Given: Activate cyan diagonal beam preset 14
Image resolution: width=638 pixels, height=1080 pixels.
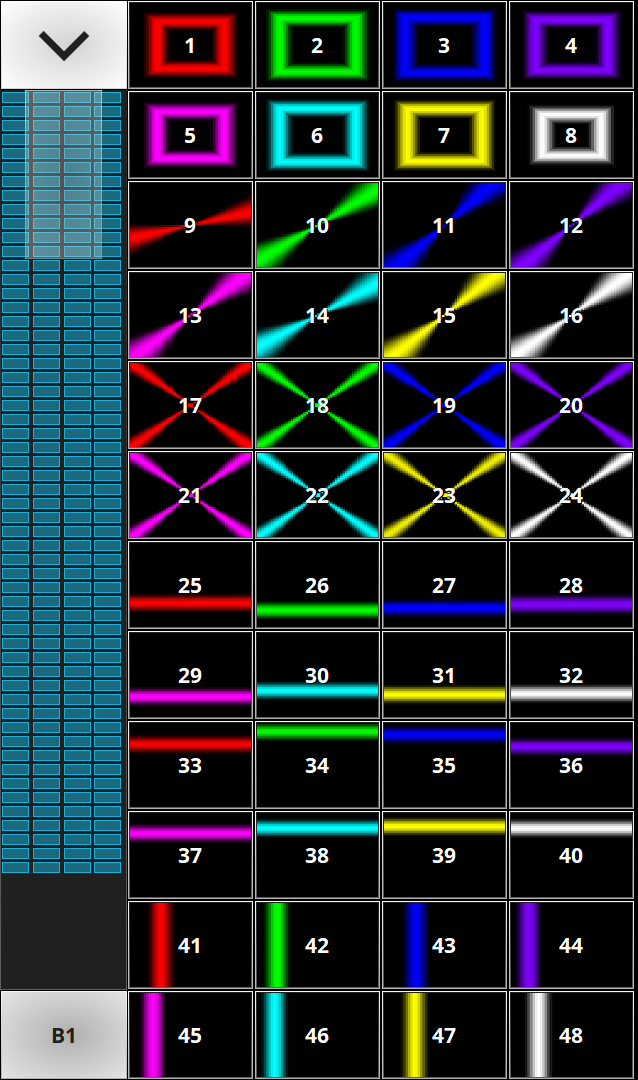Looking at the screenshot, I should pos(317,315).
